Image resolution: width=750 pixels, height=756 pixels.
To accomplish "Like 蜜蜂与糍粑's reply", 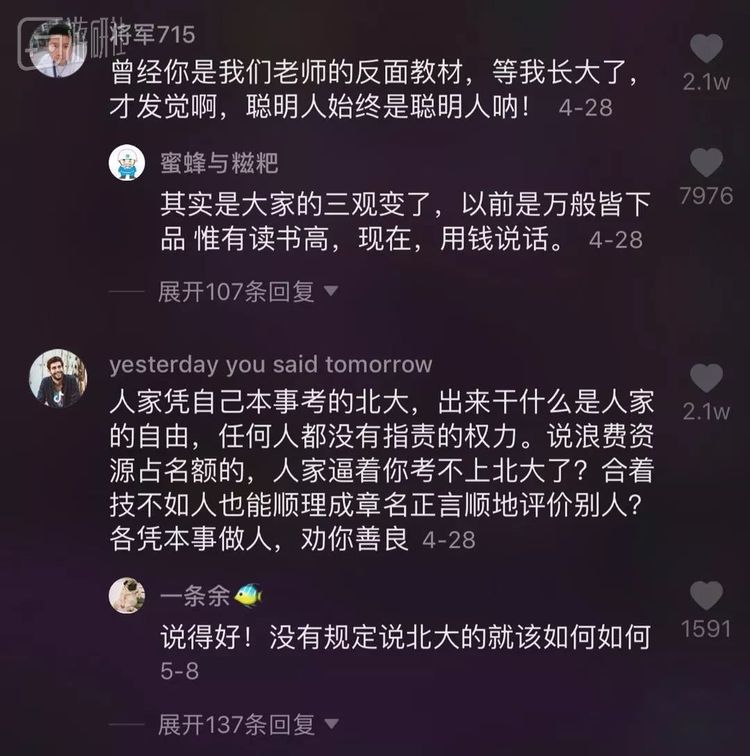I will coord(706,163).
